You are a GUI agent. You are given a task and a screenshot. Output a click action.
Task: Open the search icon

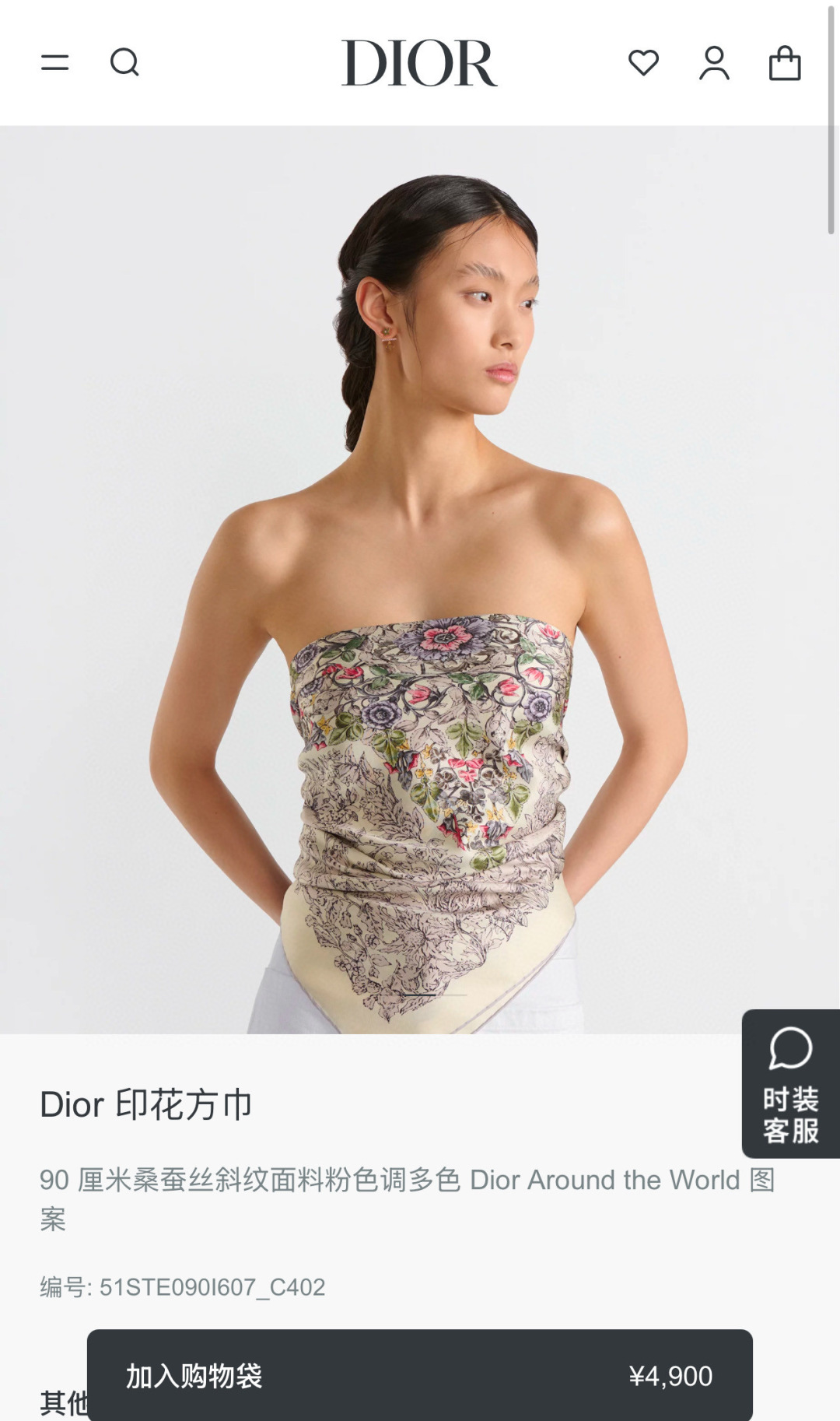click(124, 62)
